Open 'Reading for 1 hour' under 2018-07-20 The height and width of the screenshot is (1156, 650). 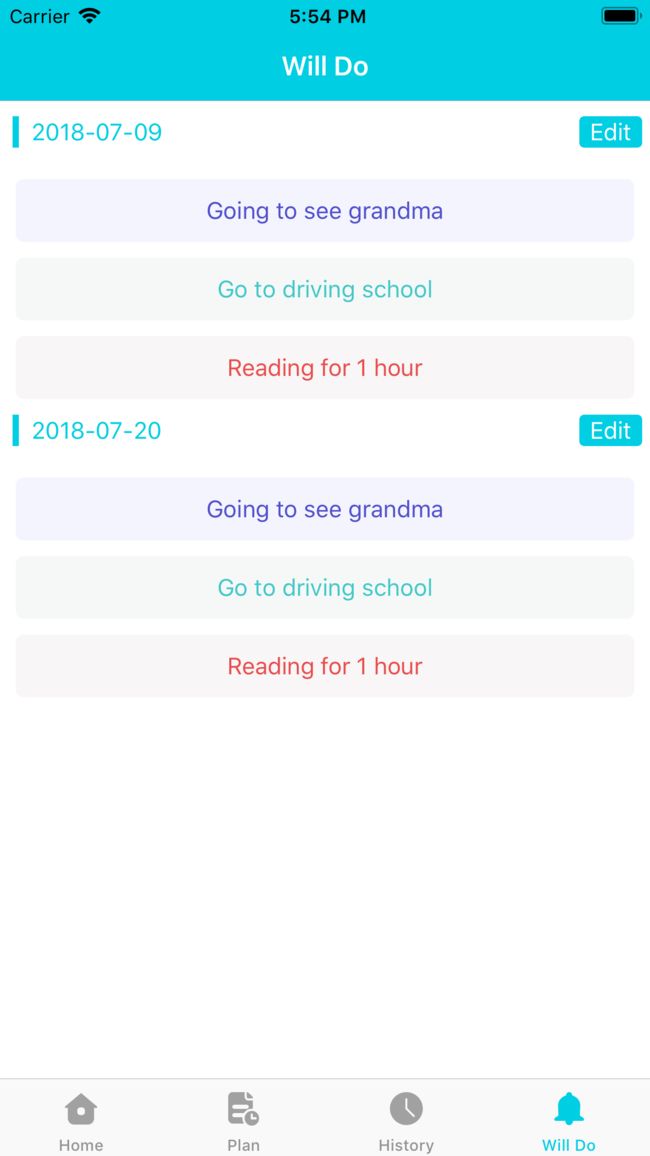point(325,666)
